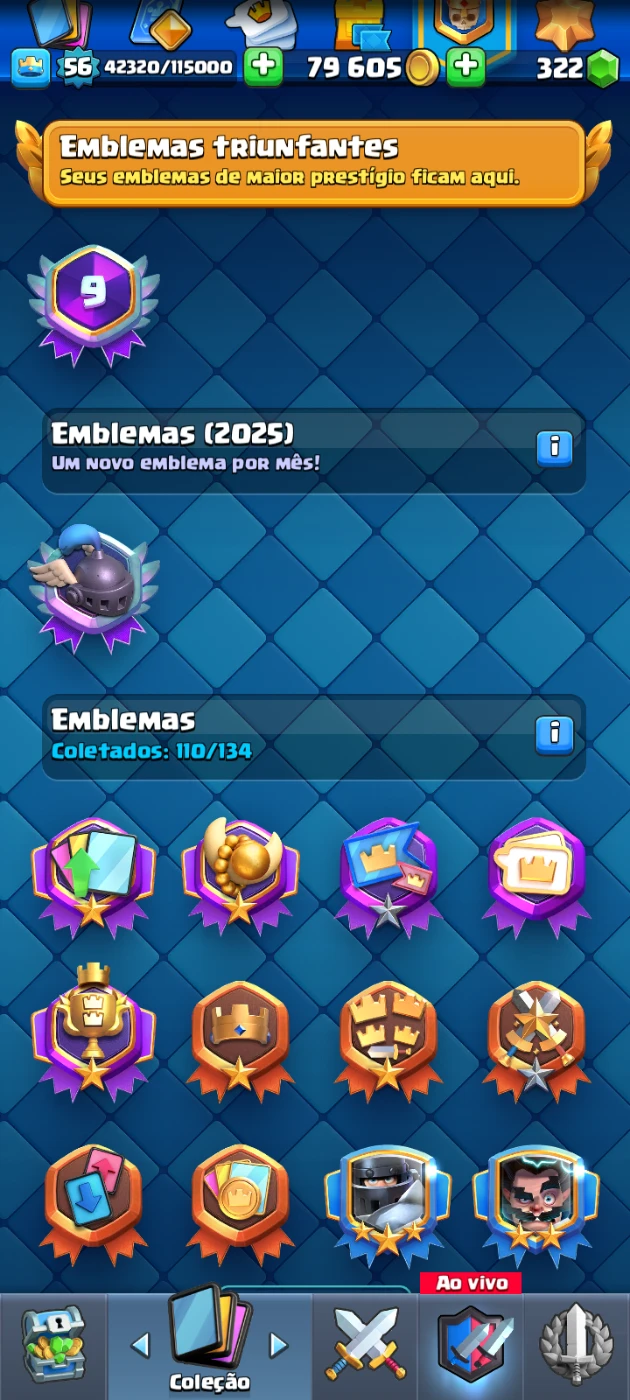
Task: Open the crossed swords star emblem
Action: [537, 1035]
